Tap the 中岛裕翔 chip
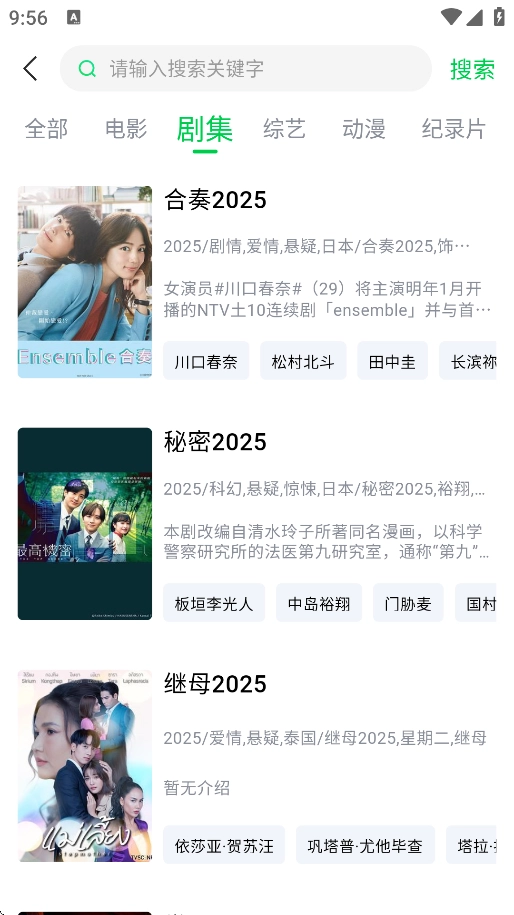 click(319, 603)
